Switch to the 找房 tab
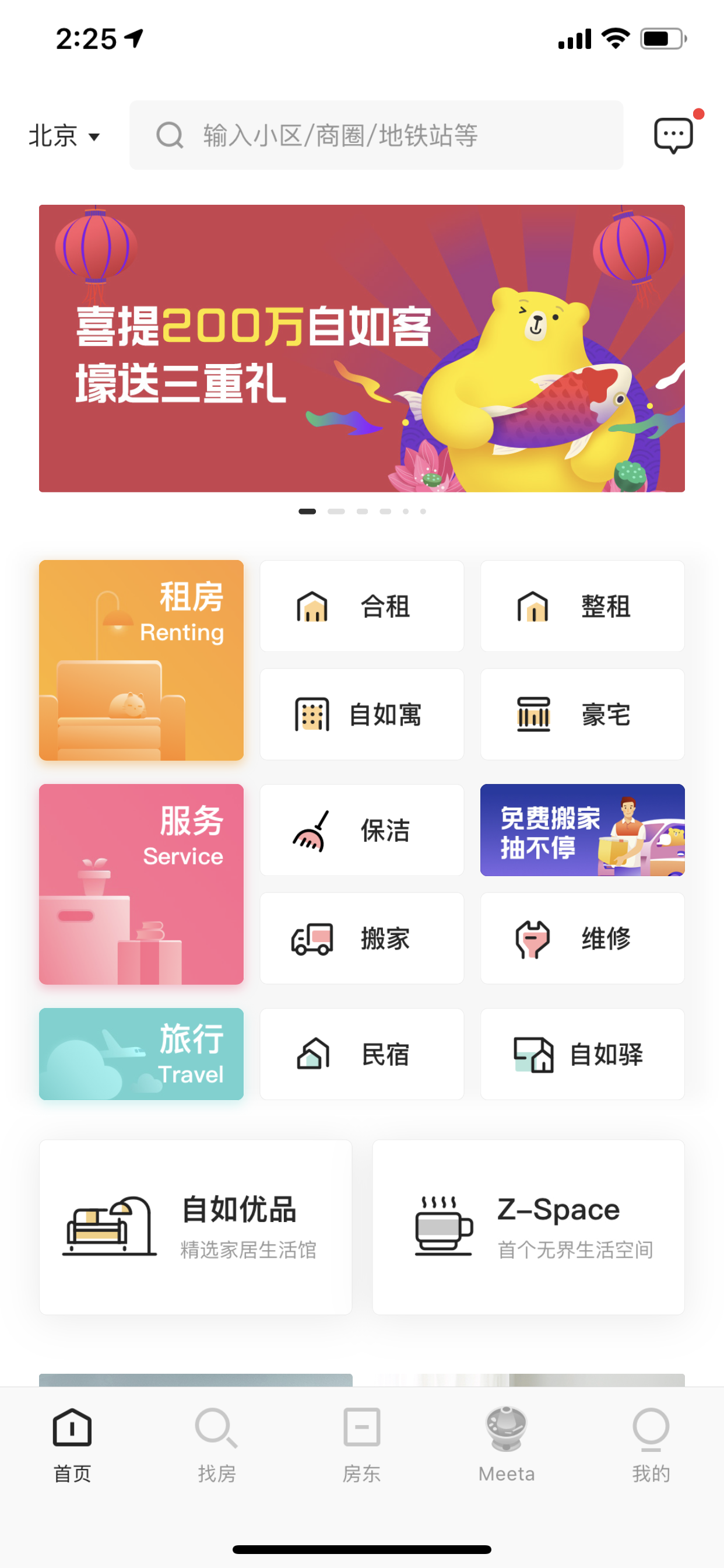This screenshot has width=724, height=1568. pyautogui.click(x=217, y=1444)
